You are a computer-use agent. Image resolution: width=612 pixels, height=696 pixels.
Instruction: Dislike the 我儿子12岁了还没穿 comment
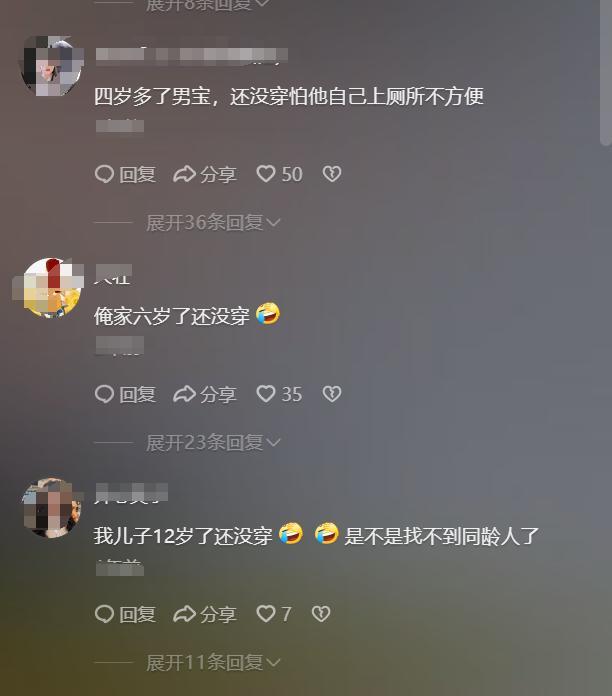click(x=320, y=614)
